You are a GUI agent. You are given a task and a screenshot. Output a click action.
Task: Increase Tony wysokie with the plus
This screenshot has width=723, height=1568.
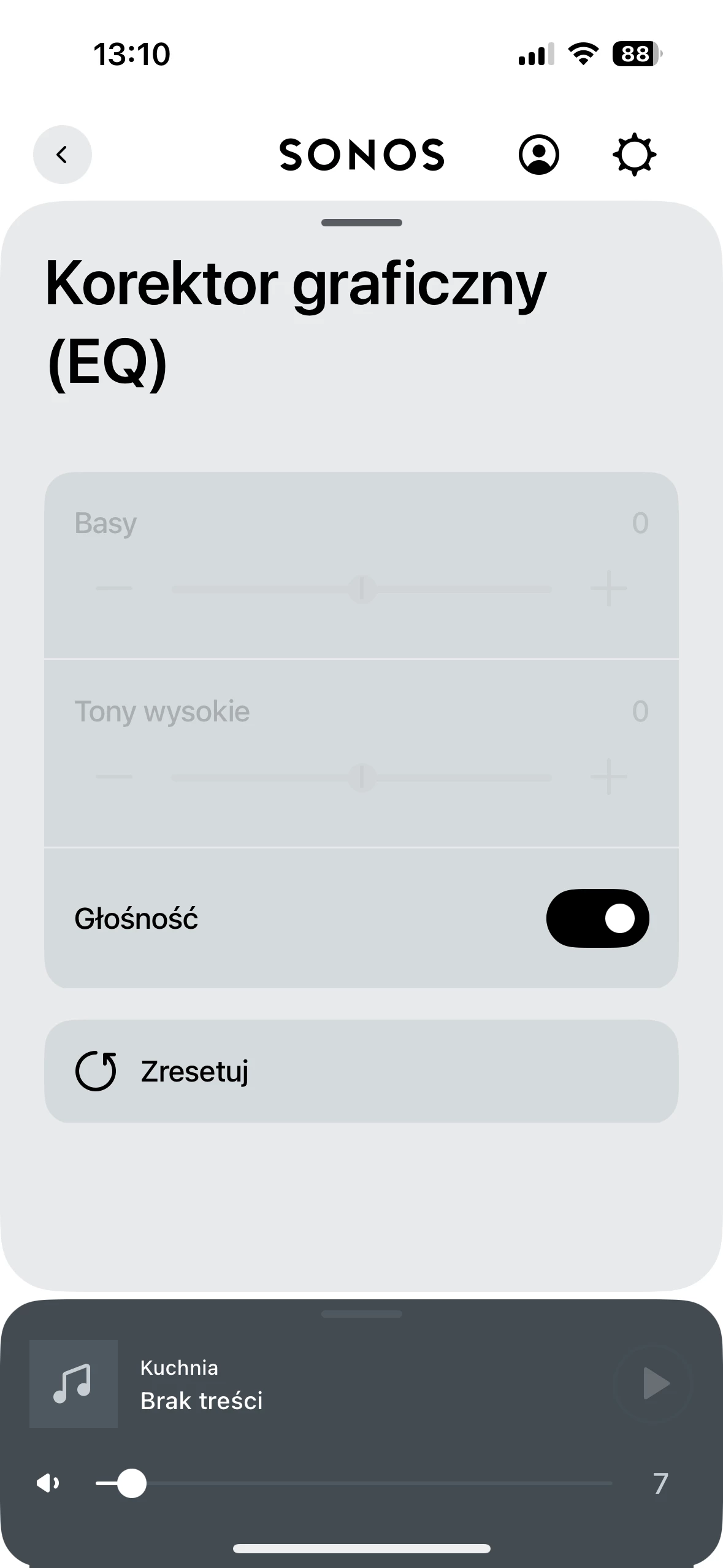coord(608,777)
